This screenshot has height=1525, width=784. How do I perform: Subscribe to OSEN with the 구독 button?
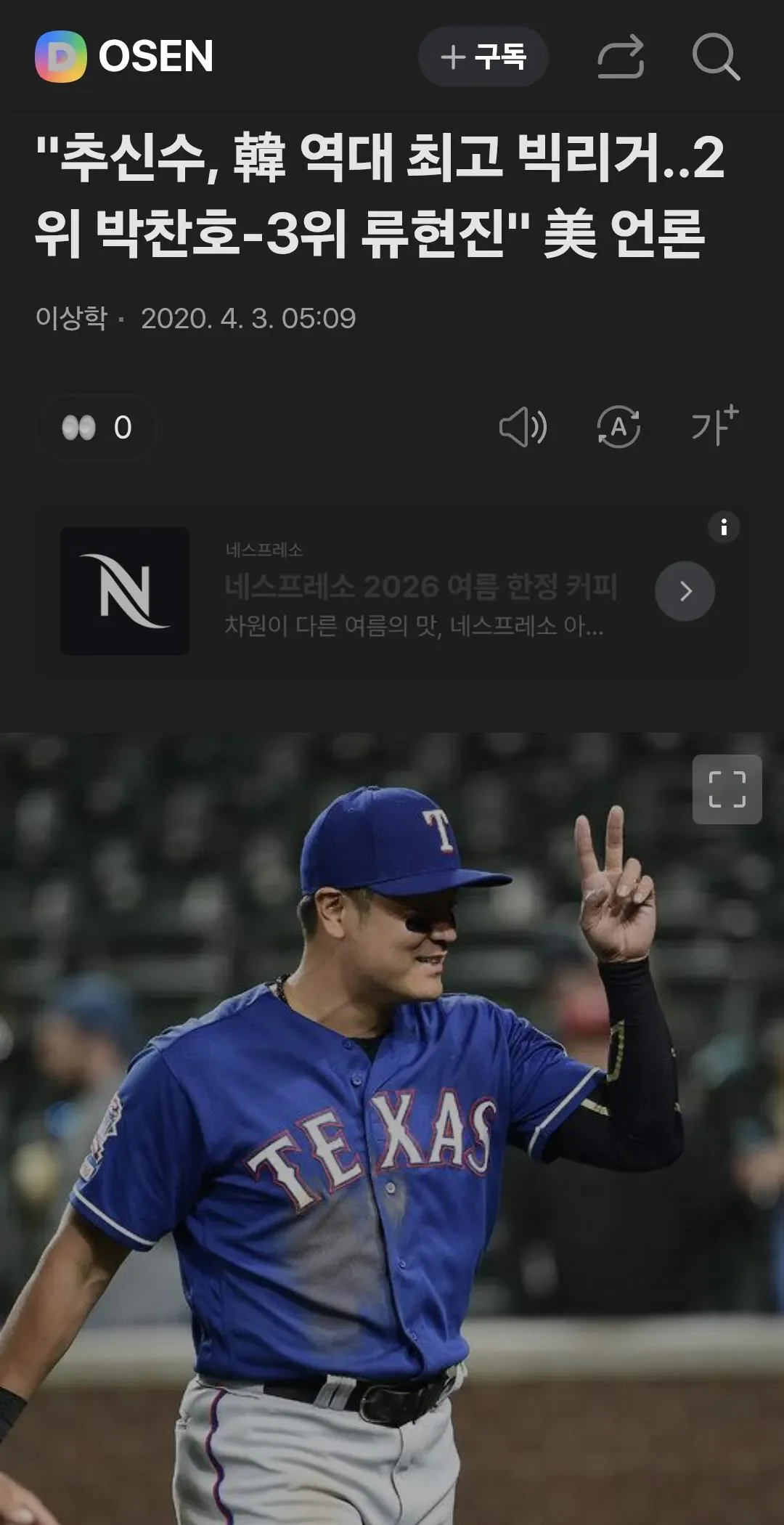coord(483,57)
